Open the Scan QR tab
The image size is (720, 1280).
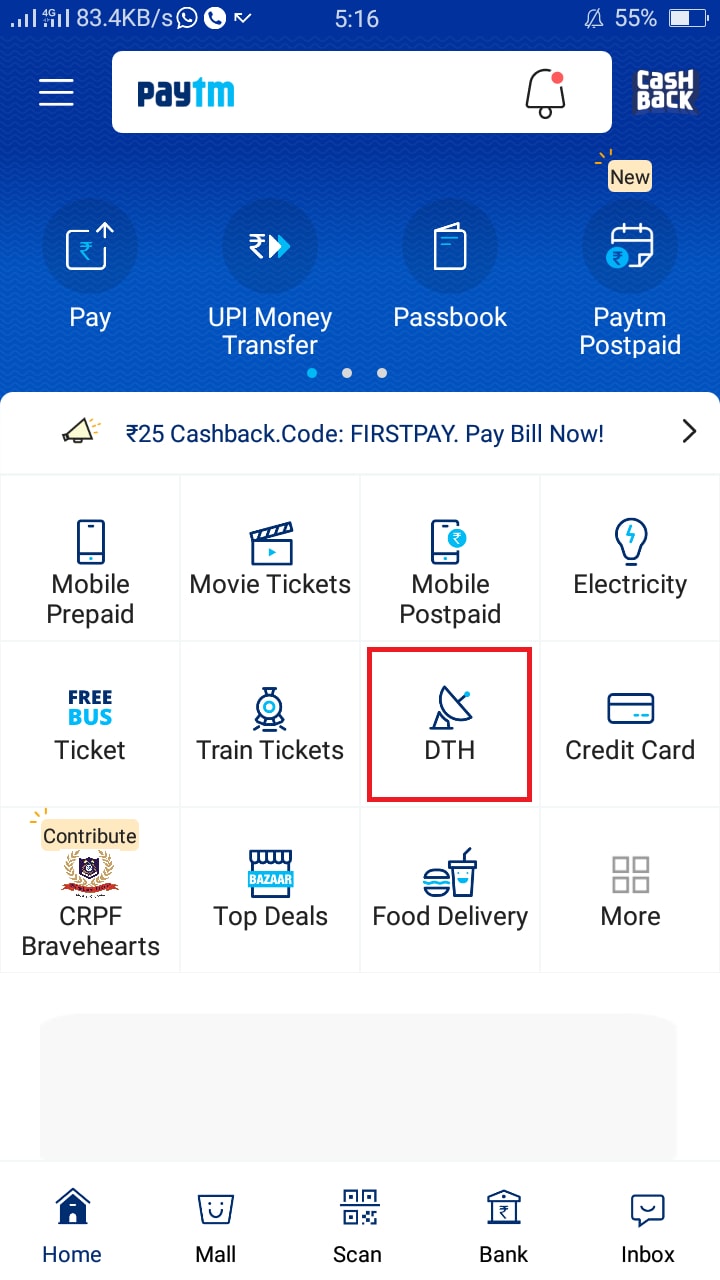[359, 1225]
